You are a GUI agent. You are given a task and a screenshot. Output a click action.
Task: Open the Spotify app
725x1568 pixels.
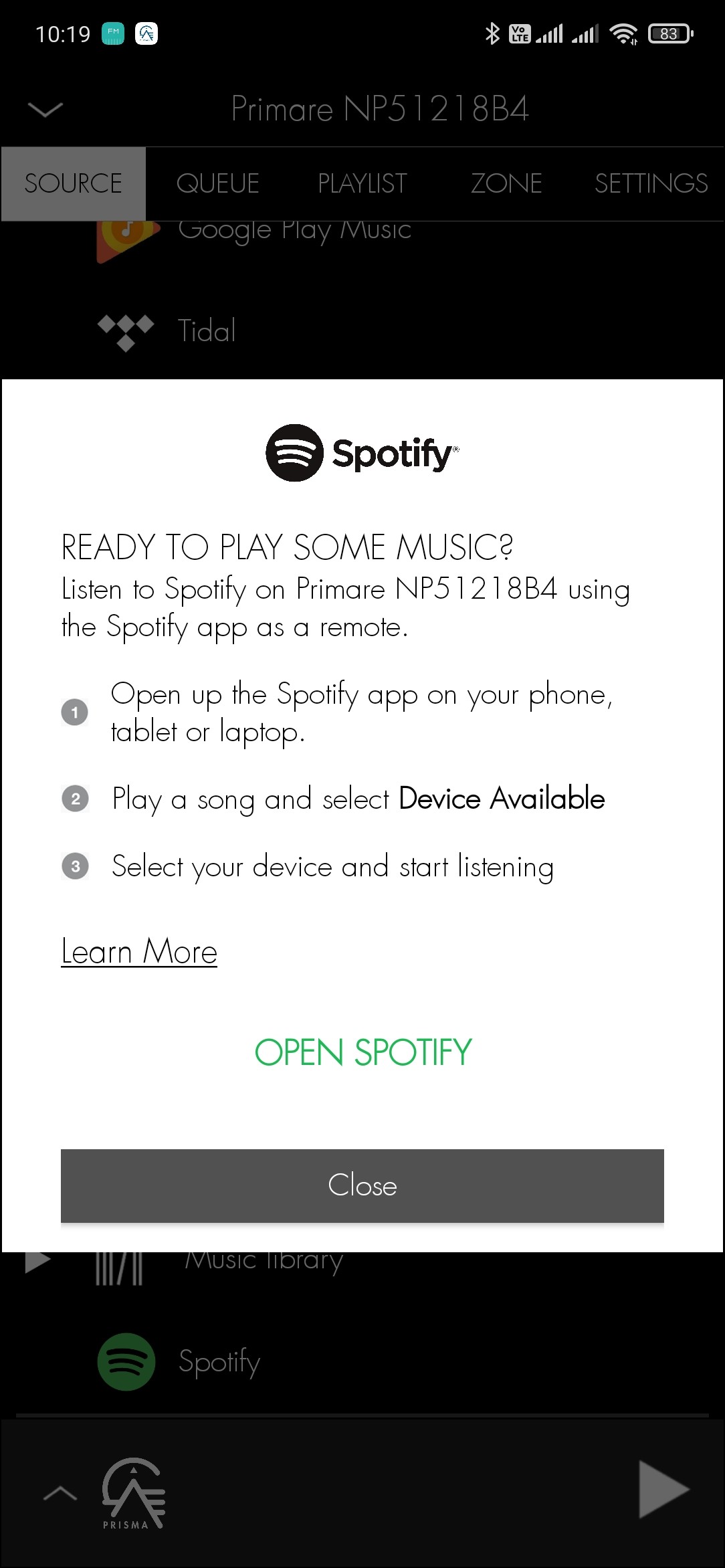point(362,1052)
